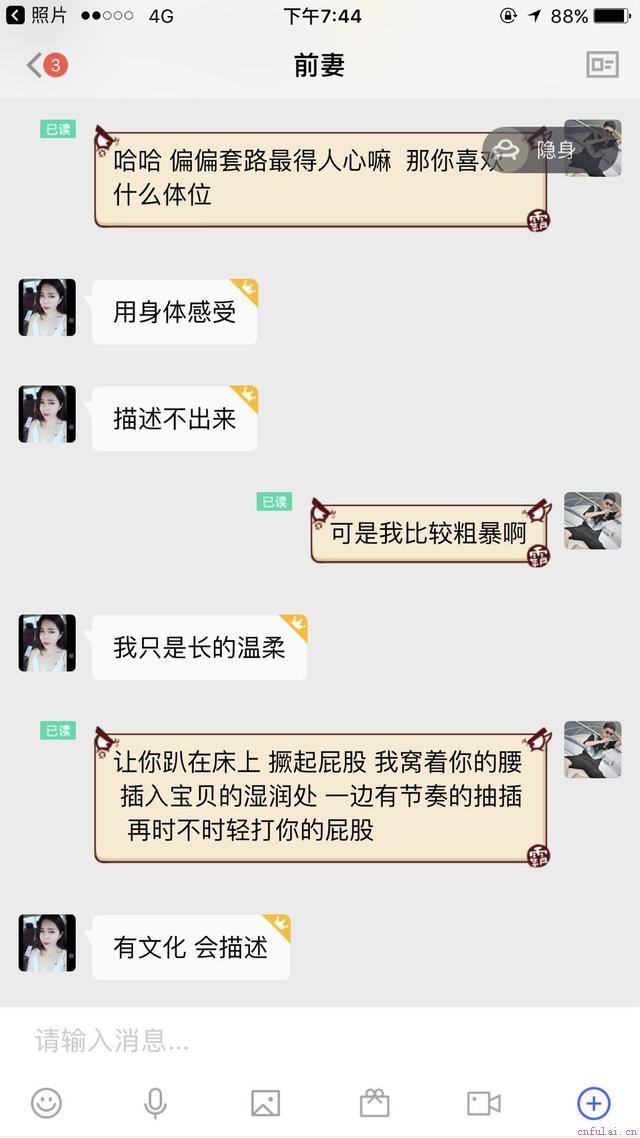Start a video call
This screenshot has width=640, height=1138.
click(x=484, y=1103)
